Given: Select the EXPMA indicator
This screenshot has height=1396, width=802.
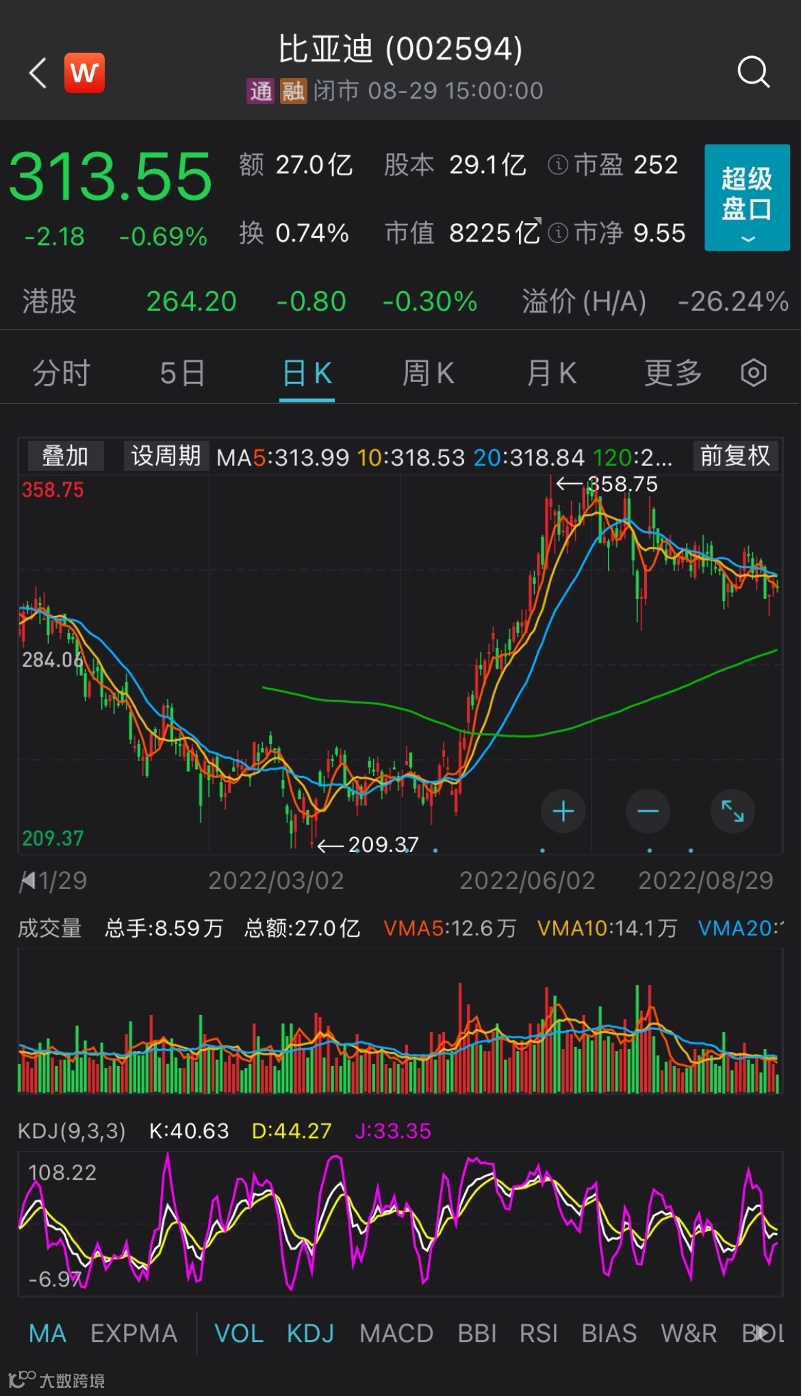Looking at the screenshot, I should 134,1333.
